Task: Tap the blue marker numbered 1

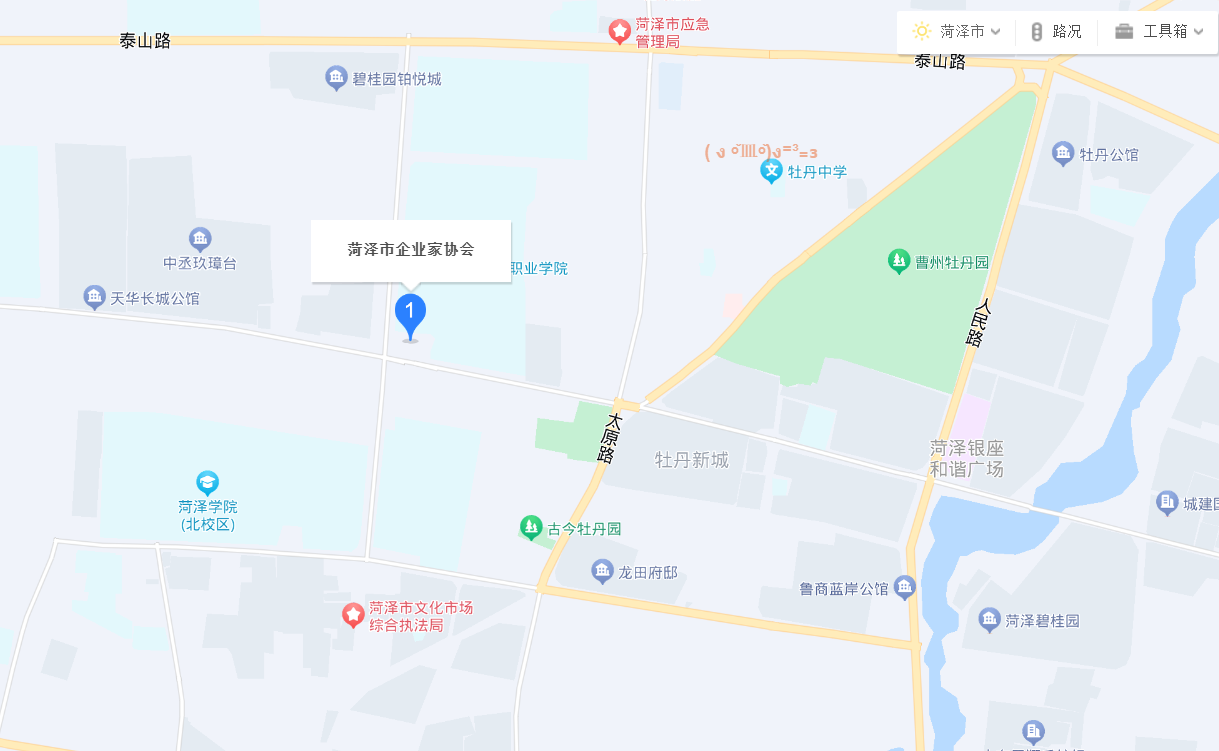Action: (410, 313)
